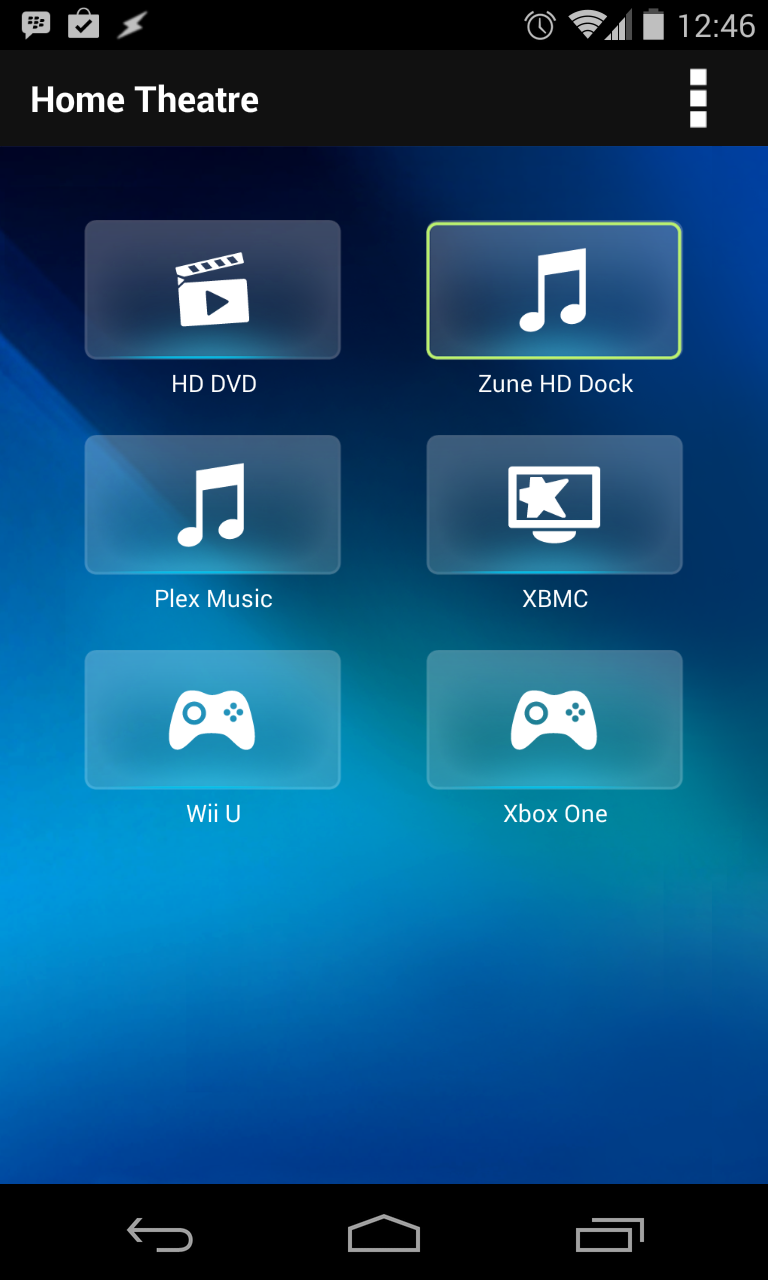
Task: Start the Zune HD Dock activity
Action: click(554, 290)
